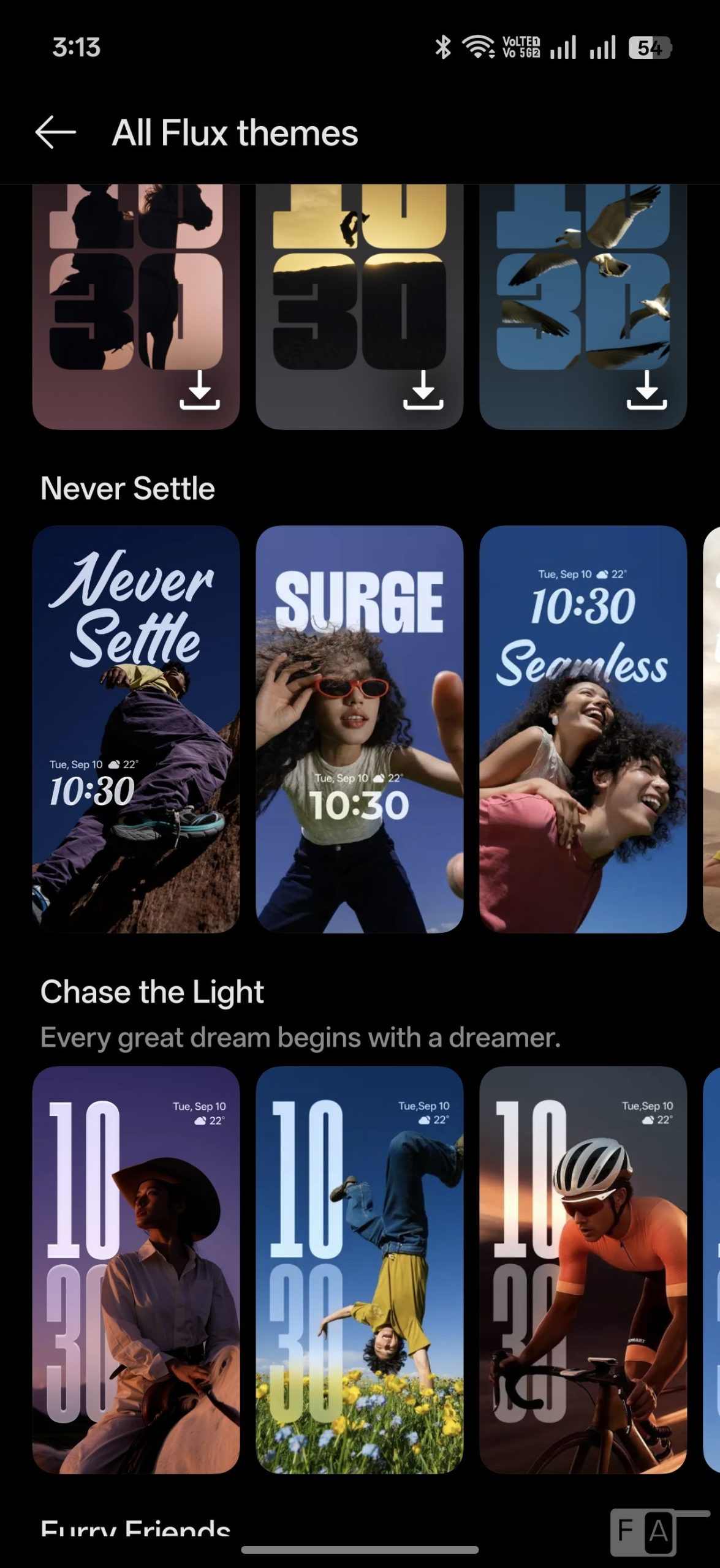Download the horse rider silhouette theme
Image resolution: width=720 pixels, height=1568 pixels.
click(x=199, y=390)
